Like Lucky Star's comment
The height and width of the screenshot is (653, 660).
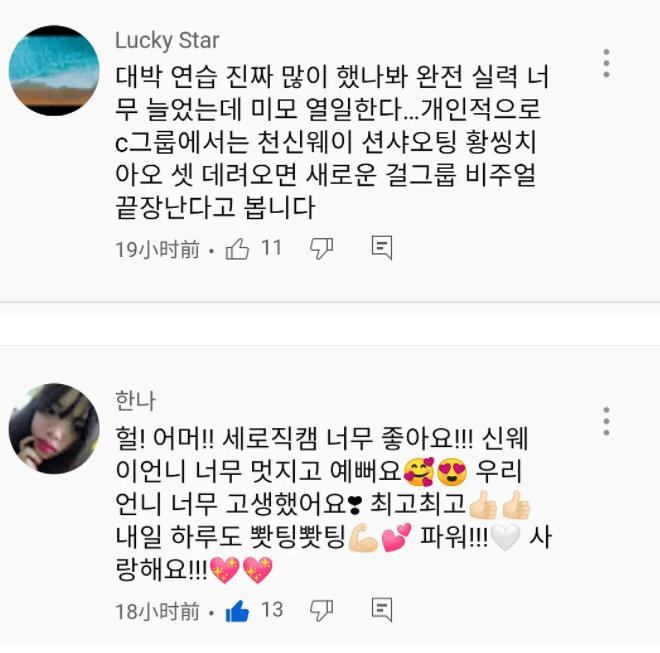[238, 249]
